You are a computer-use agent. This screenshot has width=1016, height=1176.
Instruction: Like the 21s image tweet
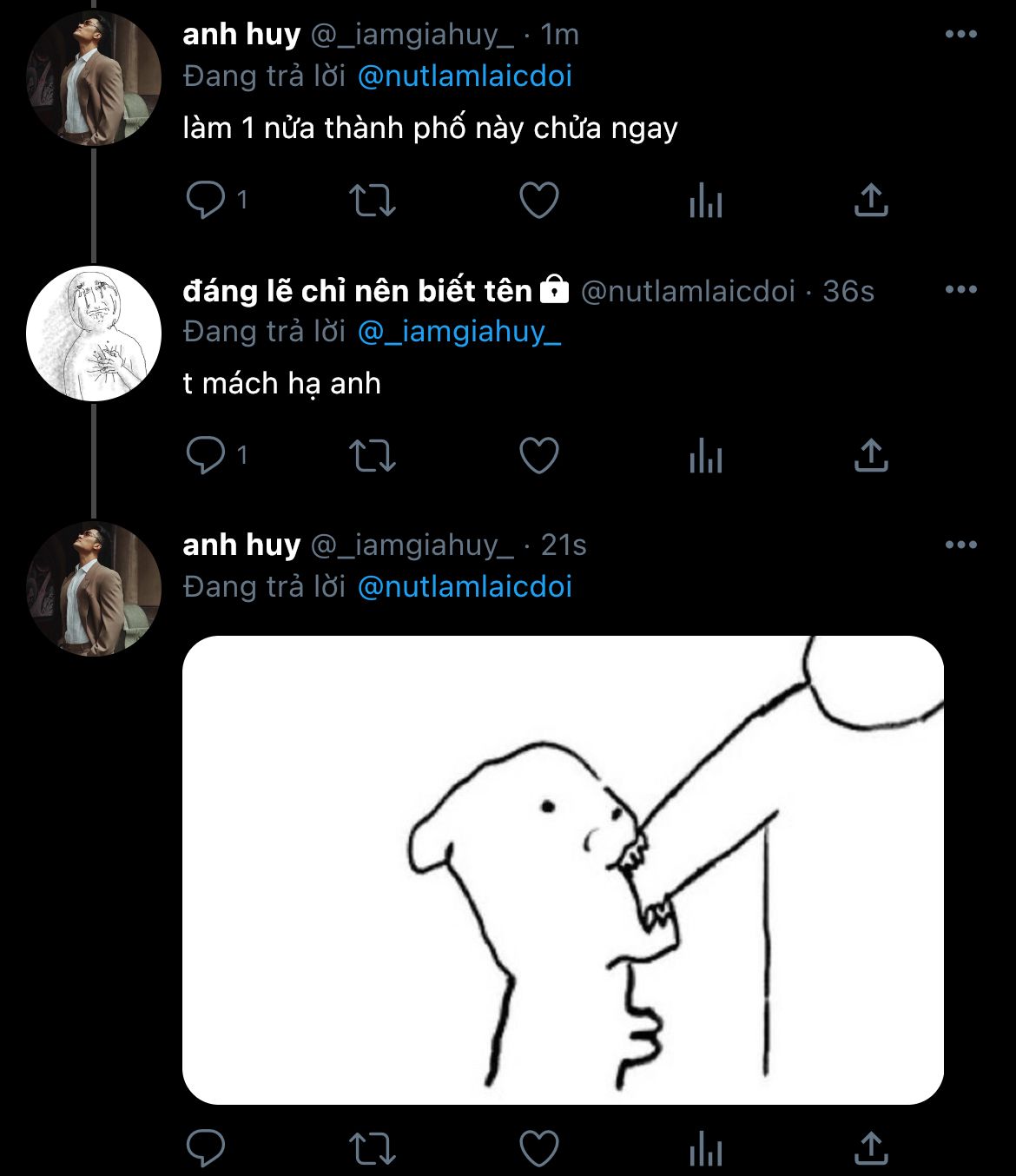[538, 1148]
